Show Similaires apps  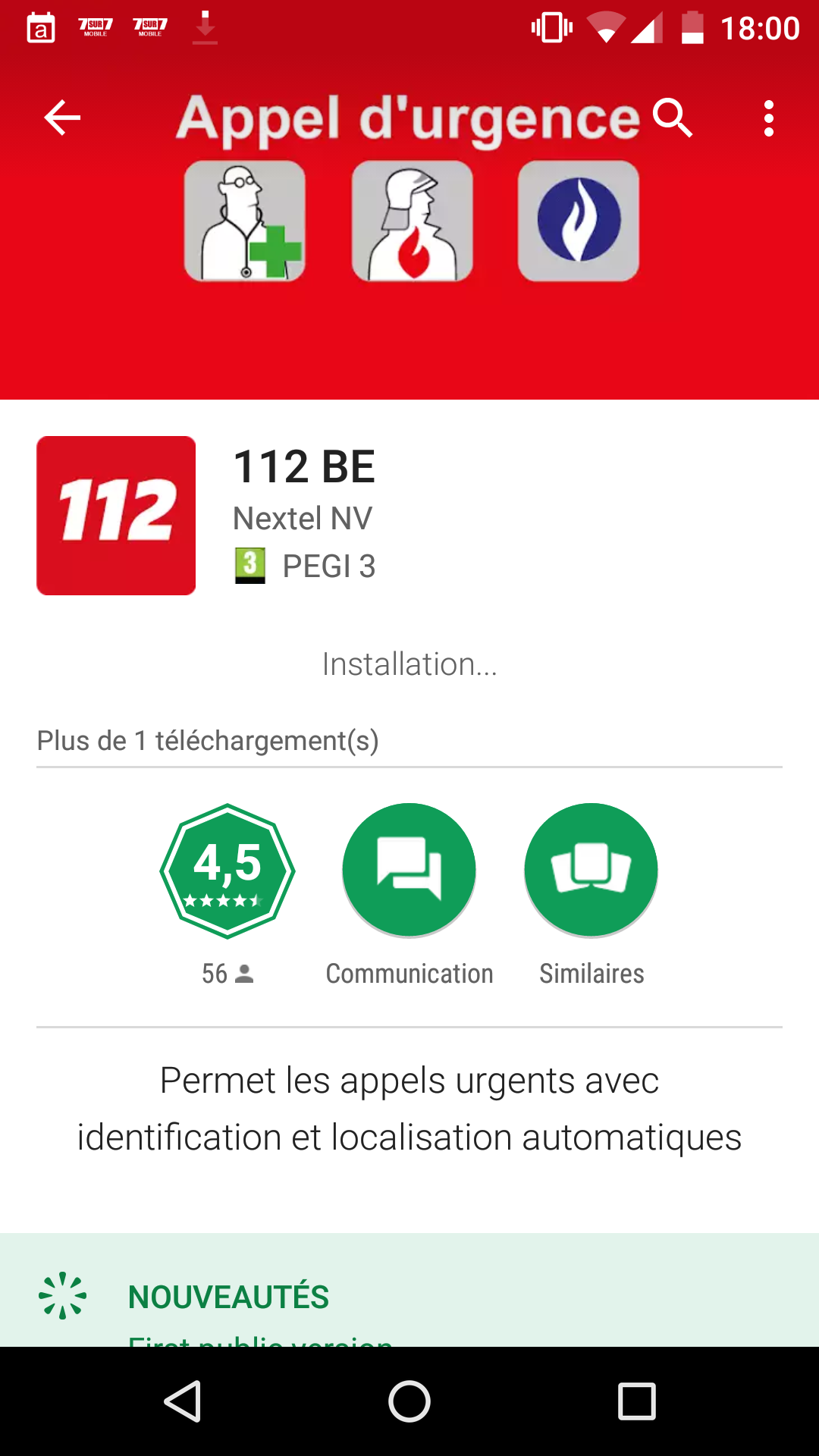pyautogui.click(x=591, y=871)
